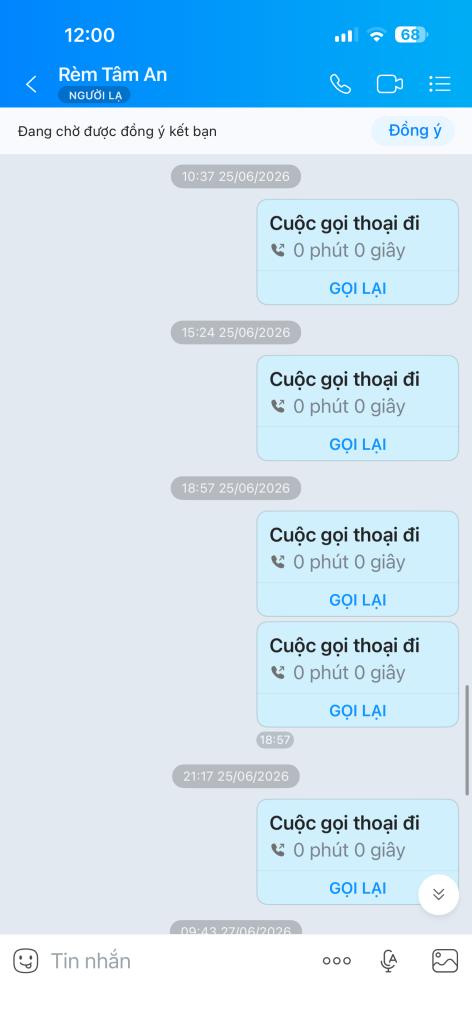Start a voice call with Rèm Tâm An

tap(340, 84)
